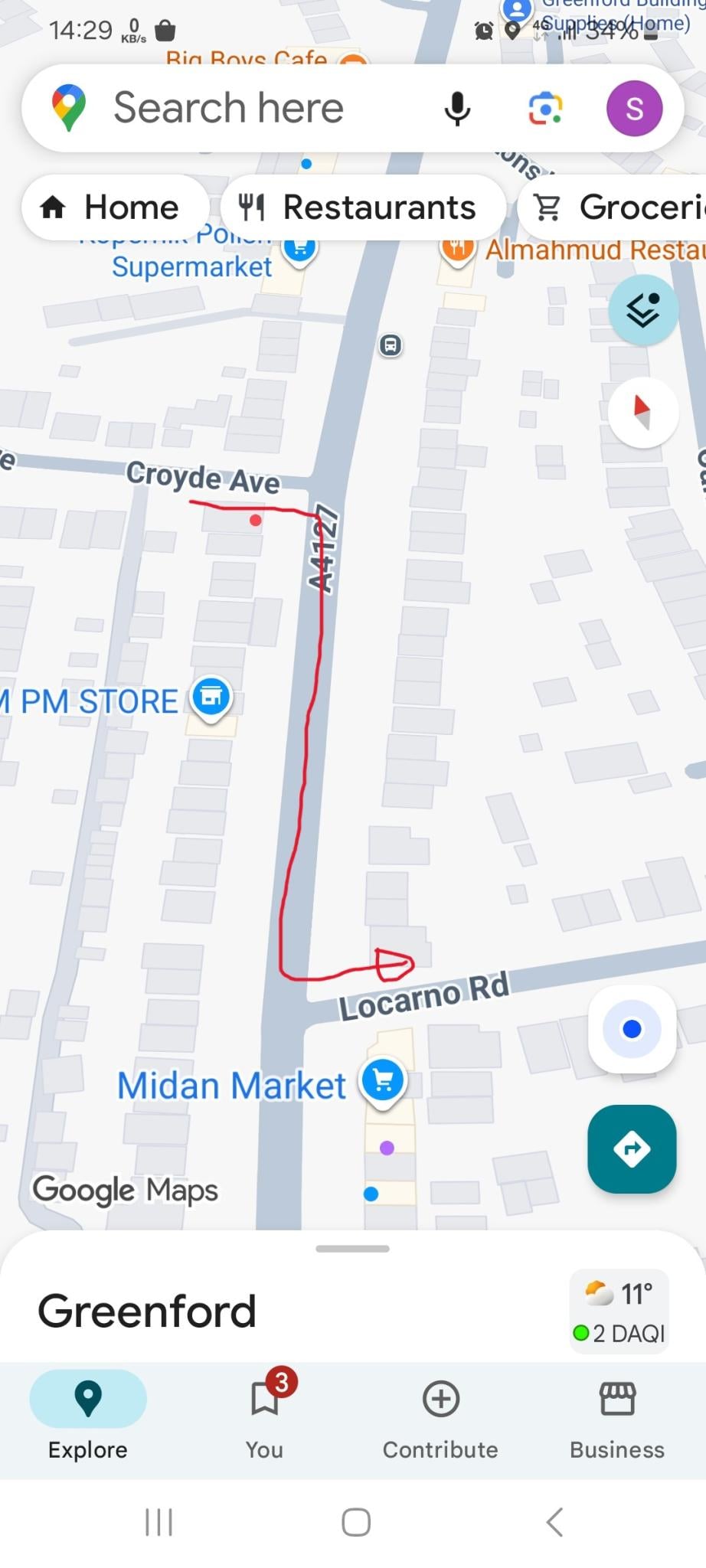706x1568 pixels.
Task: Start voice search with the microphone
Action: (x=457, y=108)
